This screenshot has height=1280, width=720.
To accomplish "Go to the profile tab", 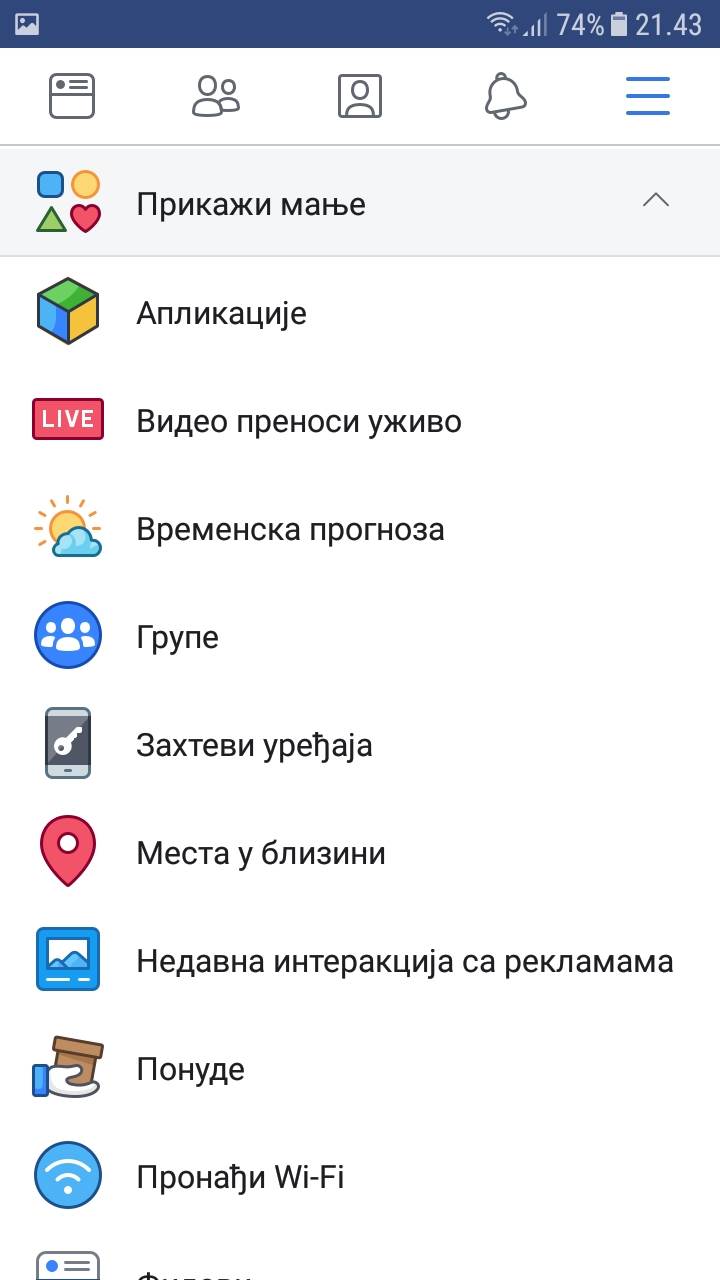I will coord(360,96).
